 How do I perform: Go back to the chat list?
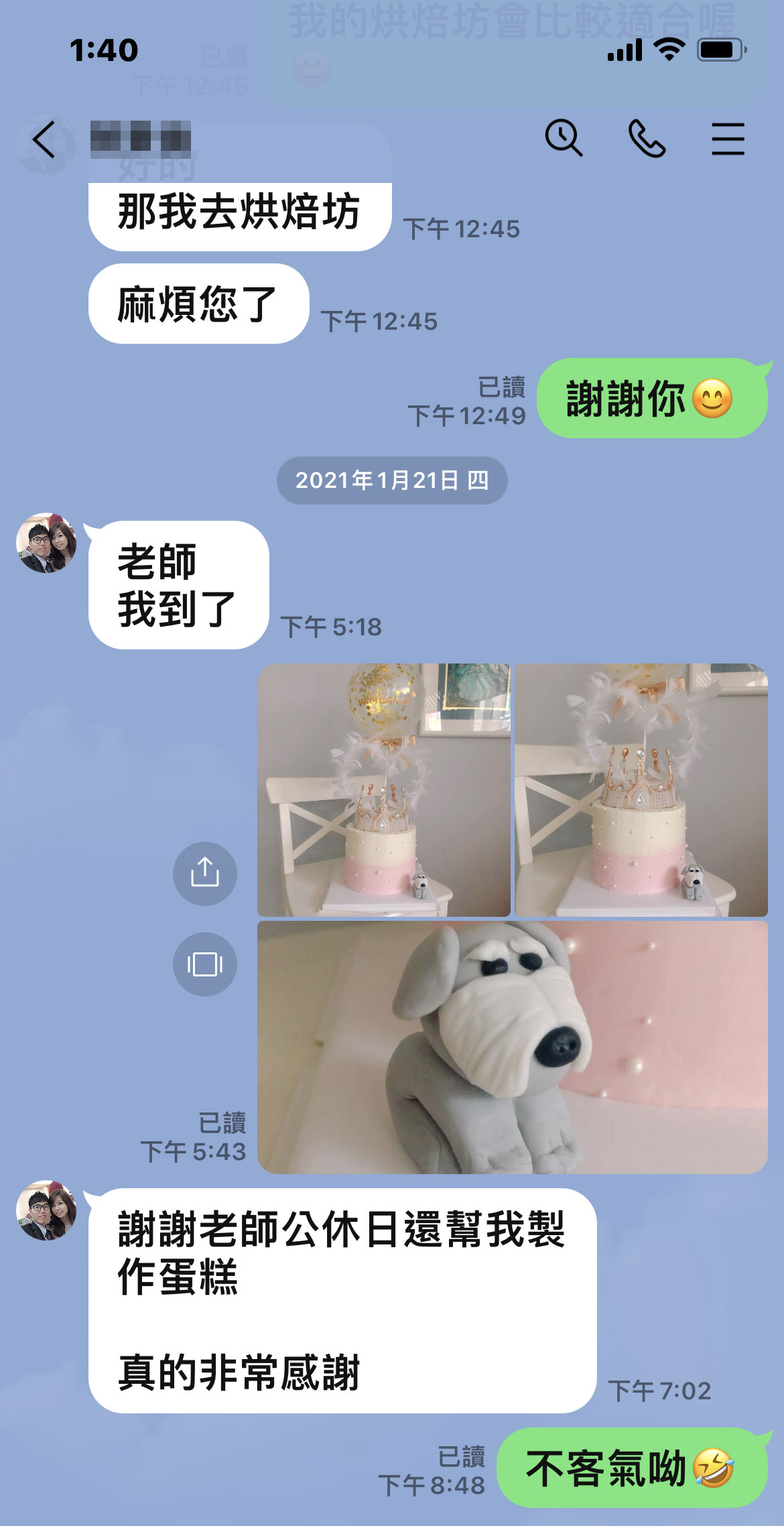click(x=44, y=139)
